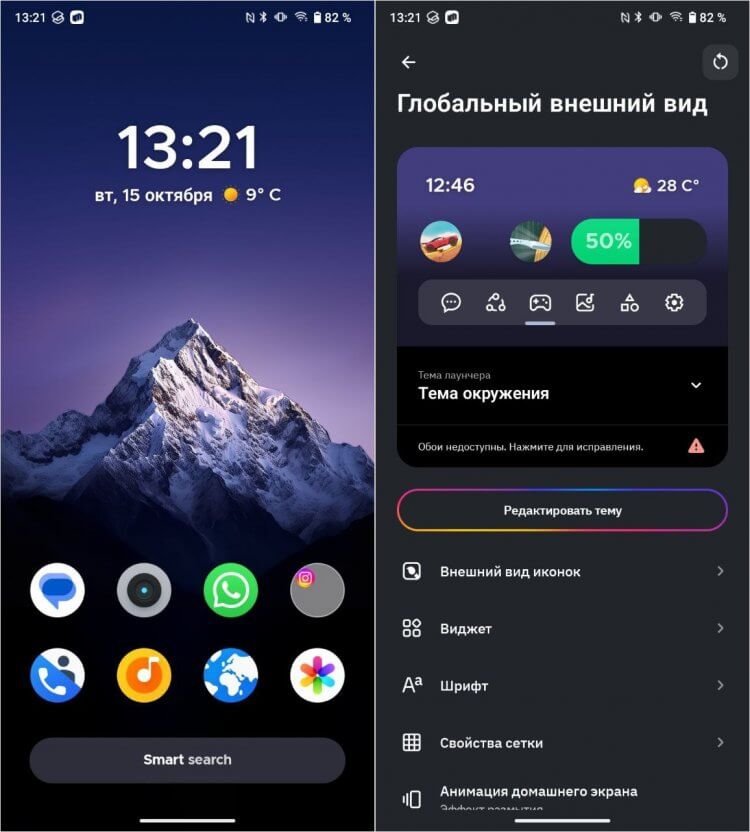Open the folder containing Instagram
The width and height of the screenshot is (750, 832).
[317, 590]
